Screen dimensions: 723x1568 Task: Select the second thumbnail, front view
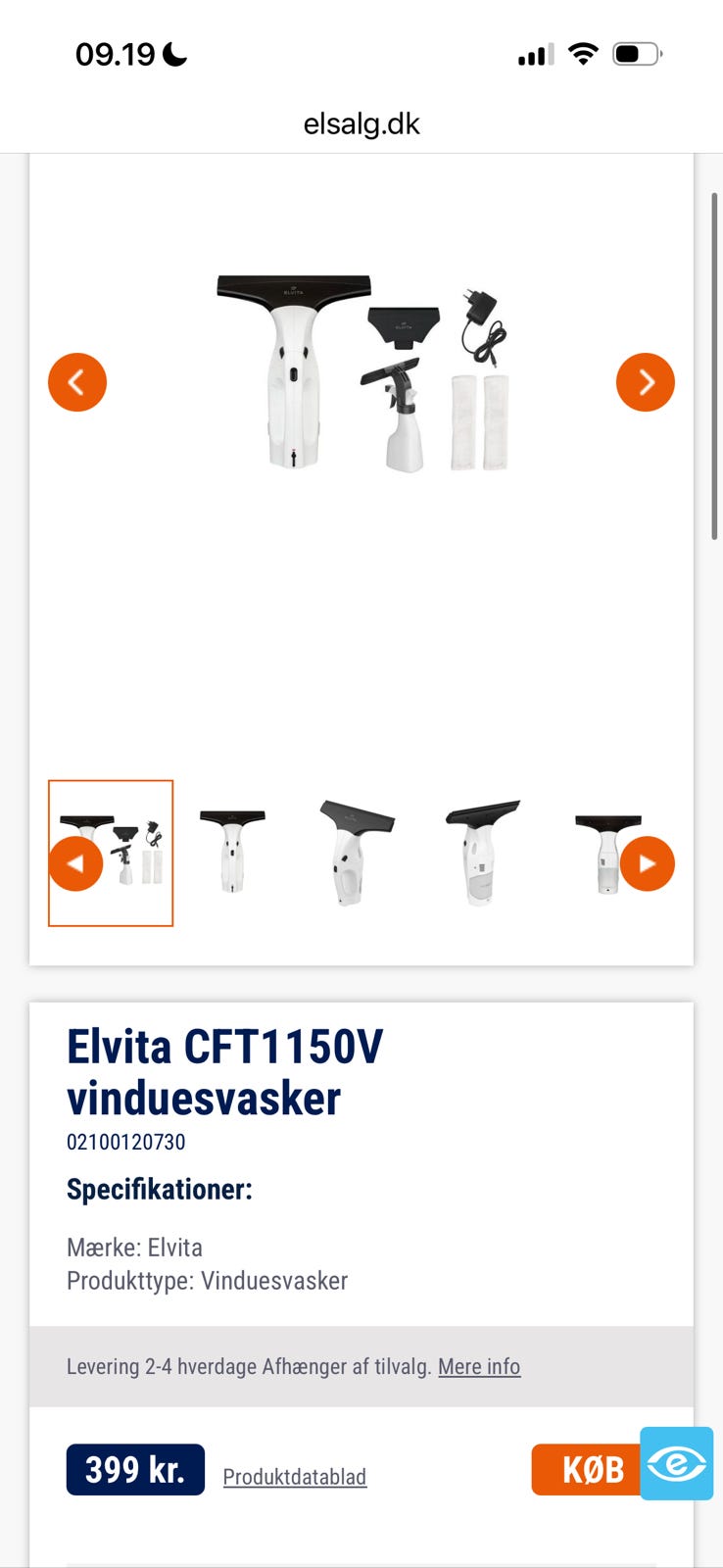coord(232,851)
